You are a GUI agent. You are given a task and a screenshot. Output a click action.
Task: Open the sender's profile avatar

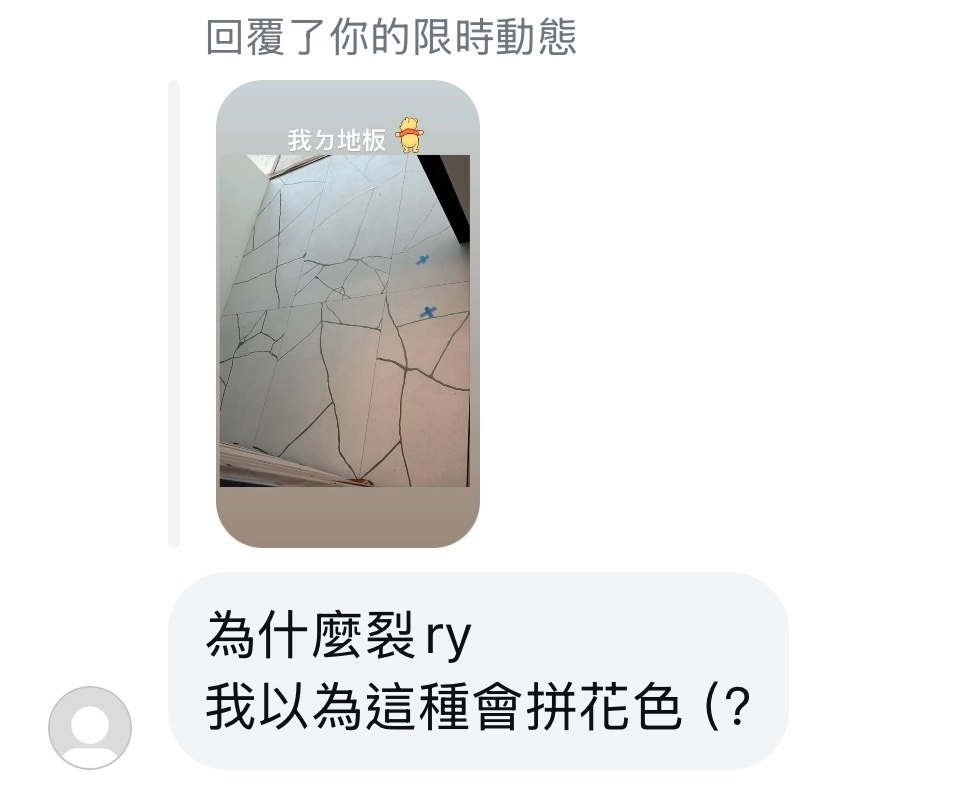coord(90,727)
